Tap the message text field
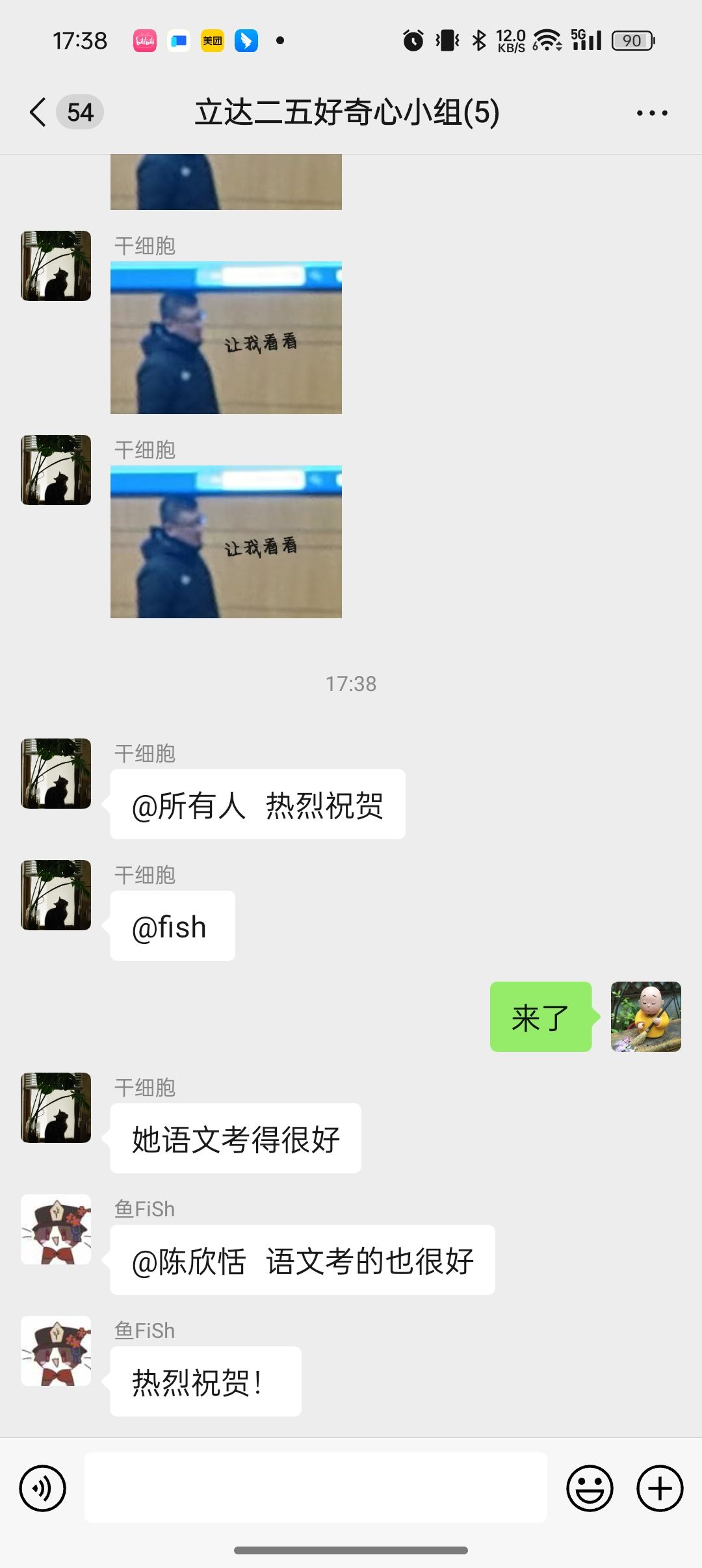This screenshot has height=1568, width=702. tap(316, 1487)
